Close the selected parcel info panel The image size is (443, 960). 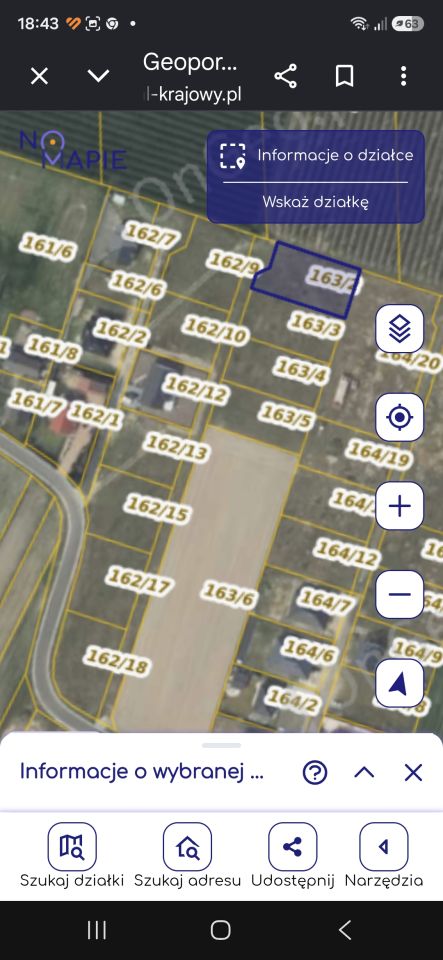coord(414,773)
